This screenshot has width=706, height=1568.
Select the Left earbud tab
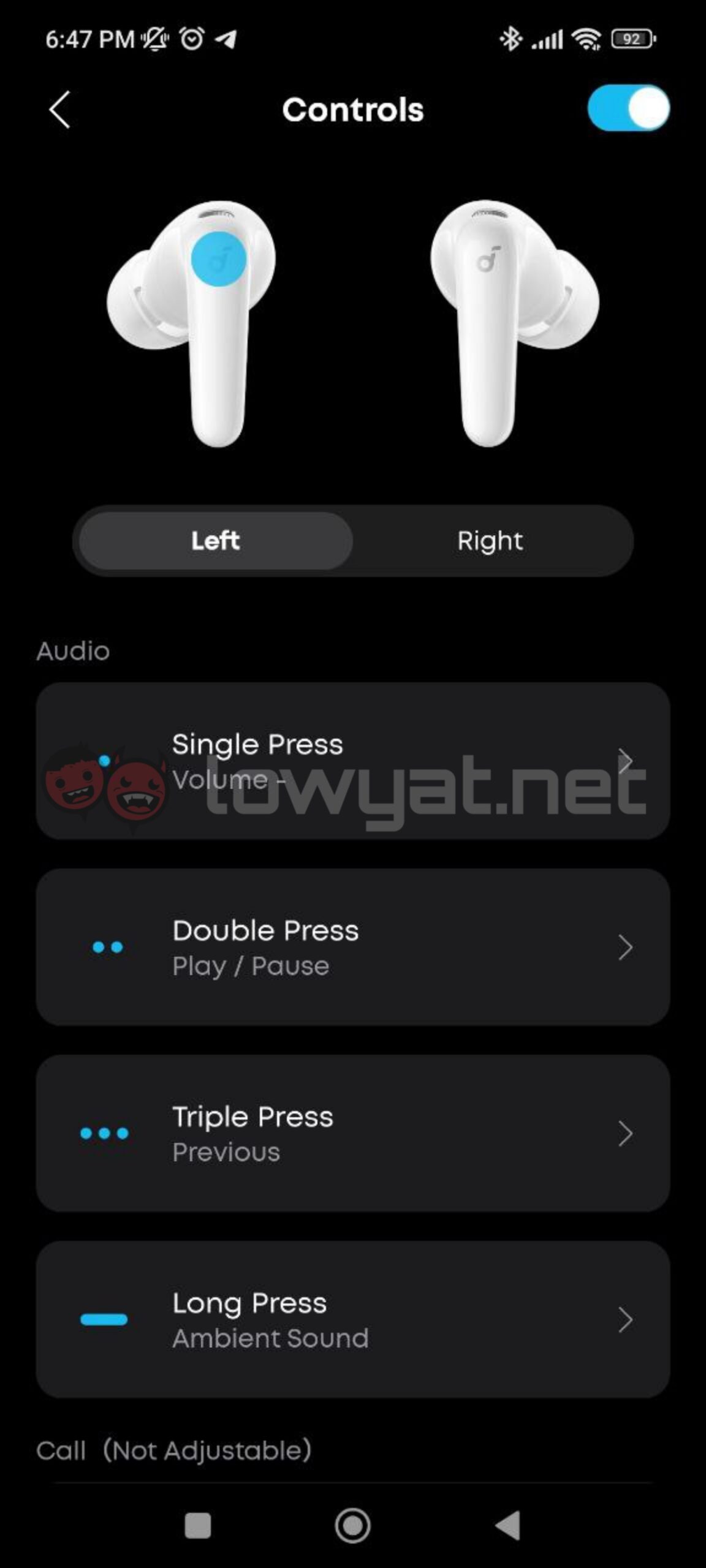pos(216,541)
